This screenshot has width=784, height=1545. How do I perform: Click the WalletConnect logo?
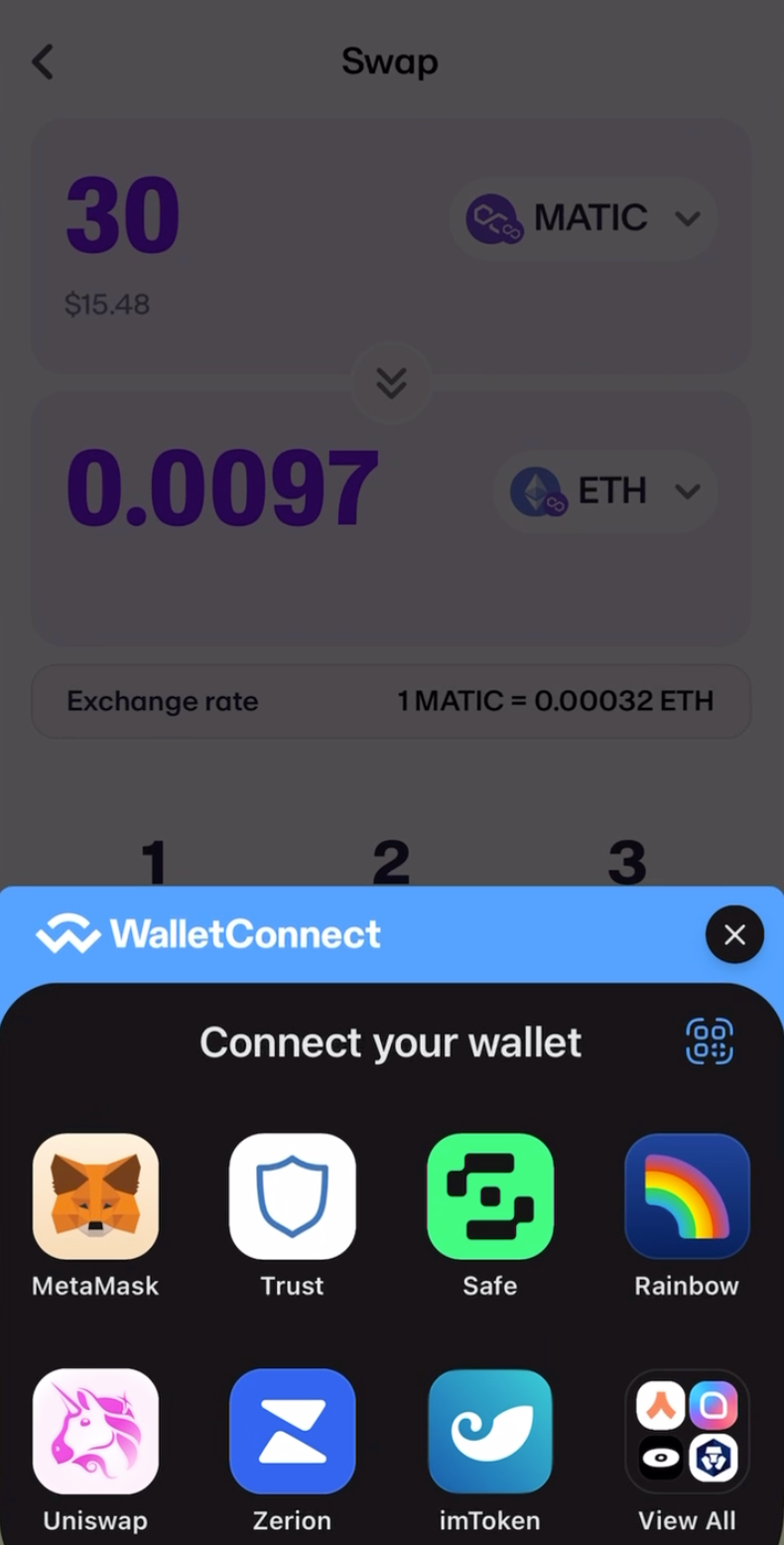(207, 933)
